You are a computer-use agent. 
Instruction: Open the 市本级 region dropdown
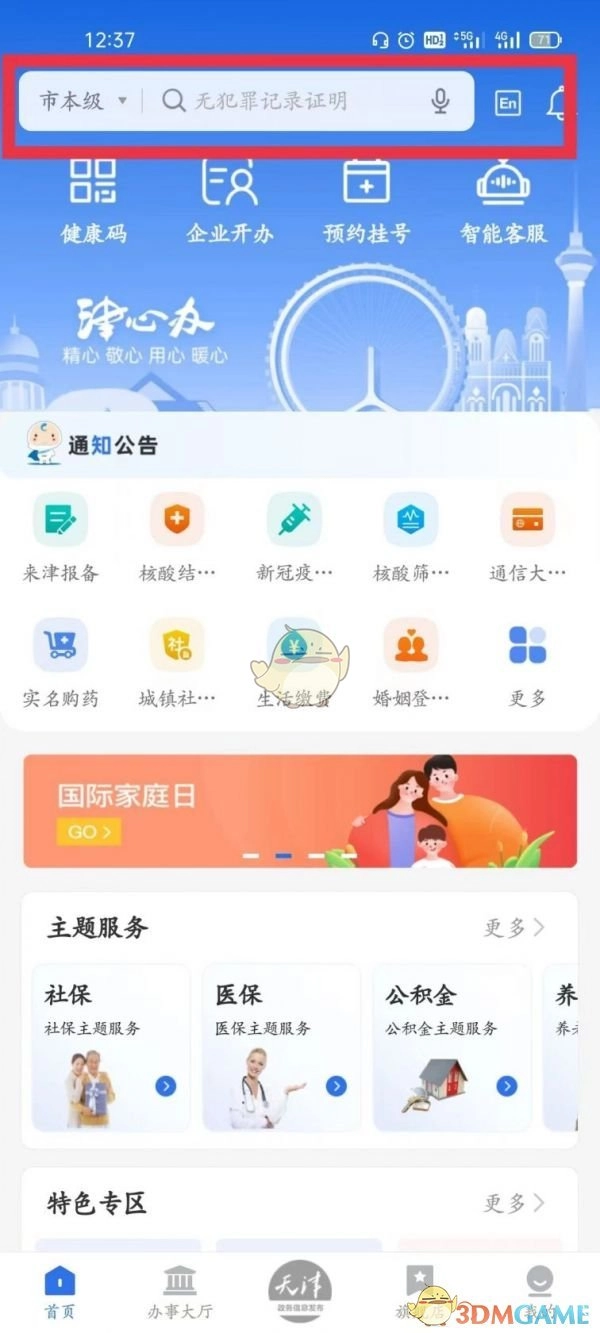coord(84,101)
